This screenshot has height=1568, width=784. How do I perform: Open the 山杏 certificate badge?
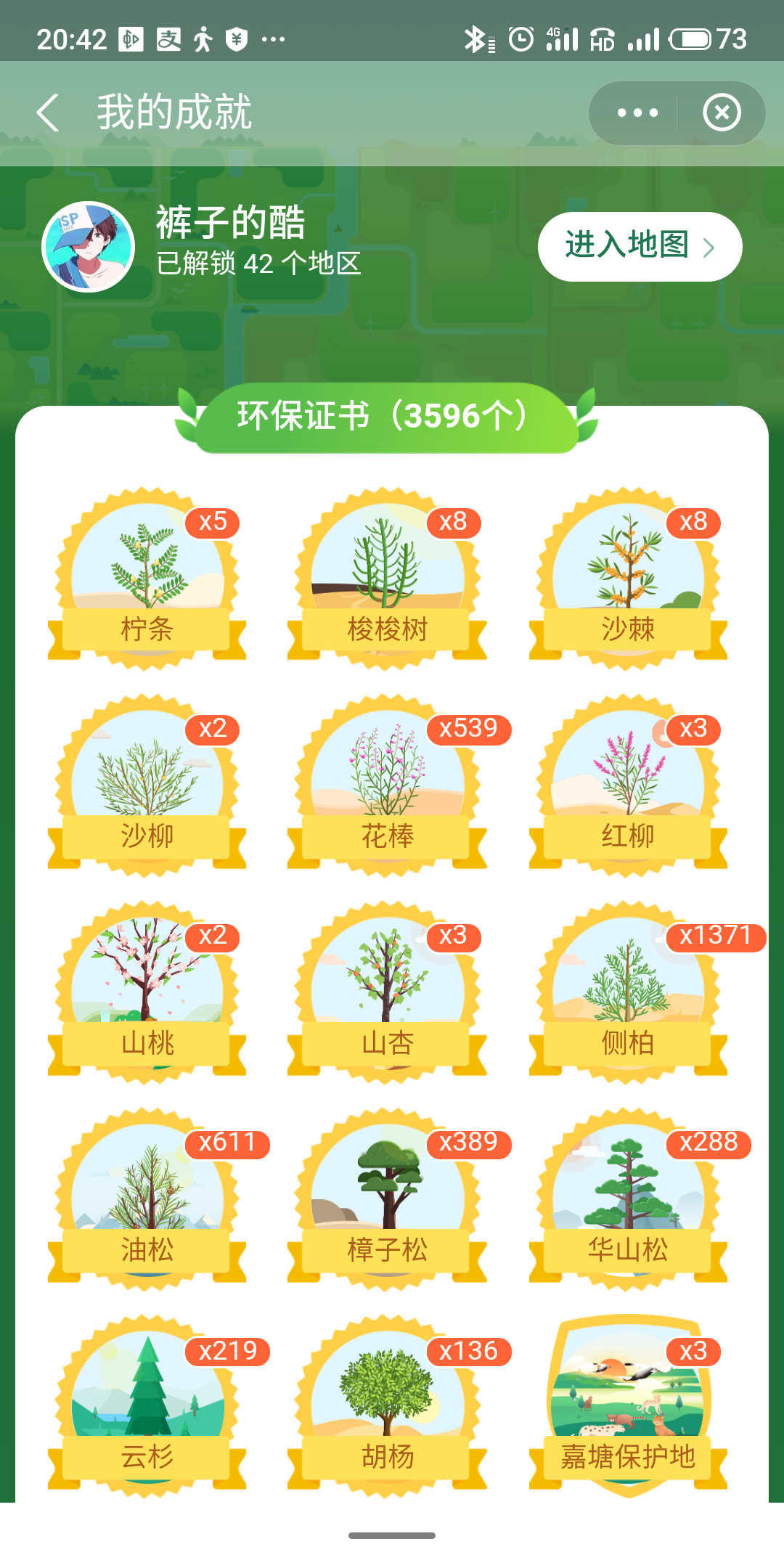click(x=388, y=992)
